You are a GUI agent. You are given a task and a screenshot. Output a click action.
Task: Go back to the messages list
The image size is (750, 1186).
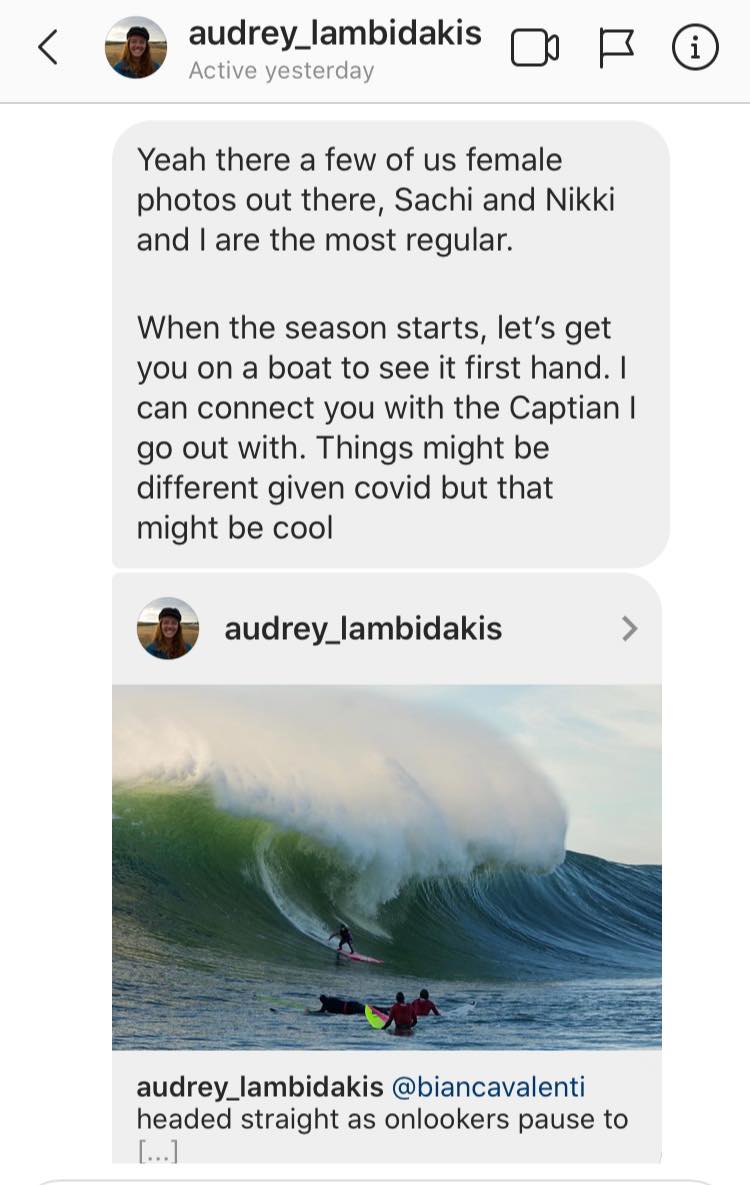[48, 47]
